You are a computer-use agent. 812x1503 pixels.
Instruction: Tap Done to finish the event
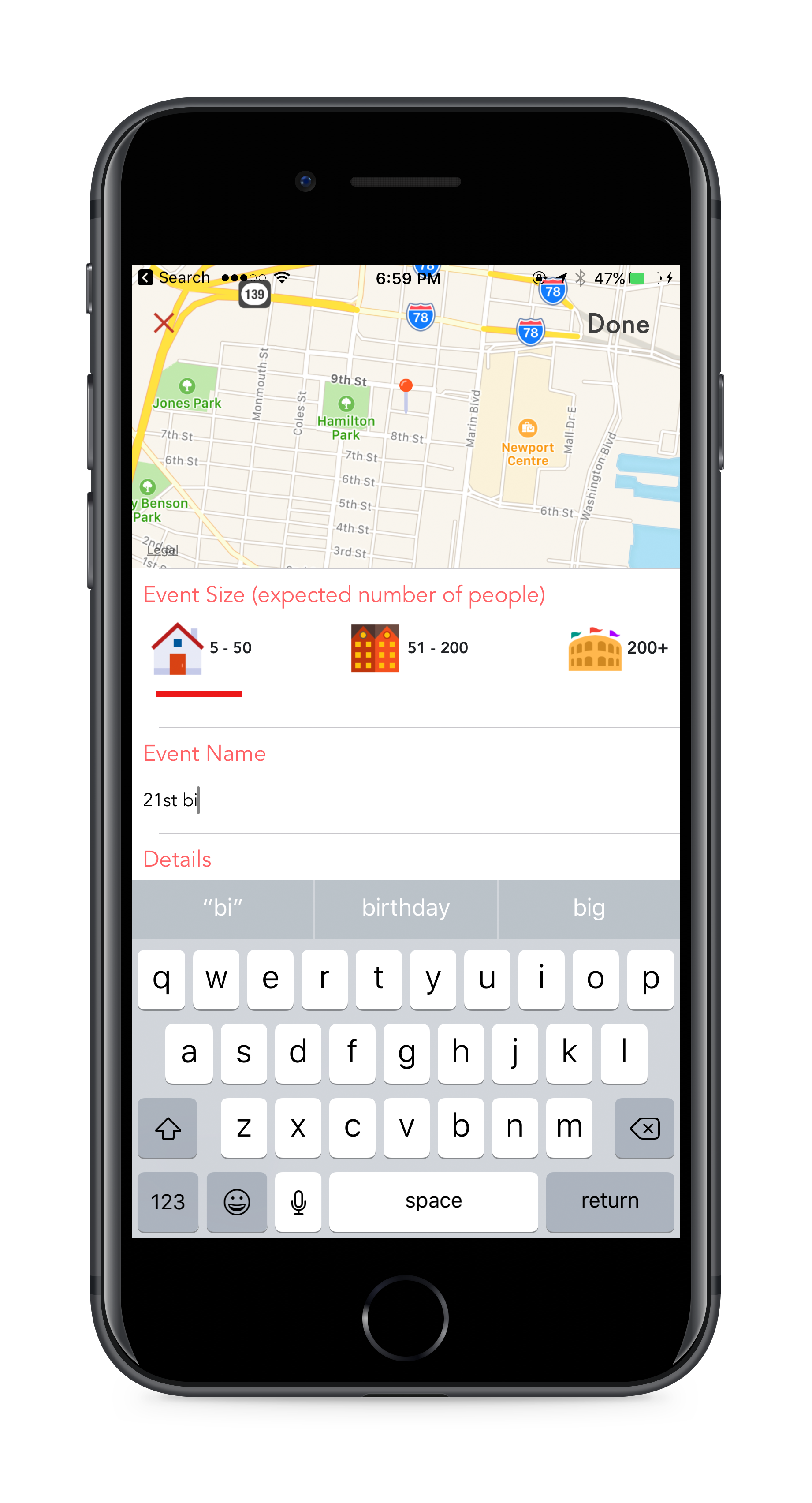pyautogui.click(x=618, y=325)
